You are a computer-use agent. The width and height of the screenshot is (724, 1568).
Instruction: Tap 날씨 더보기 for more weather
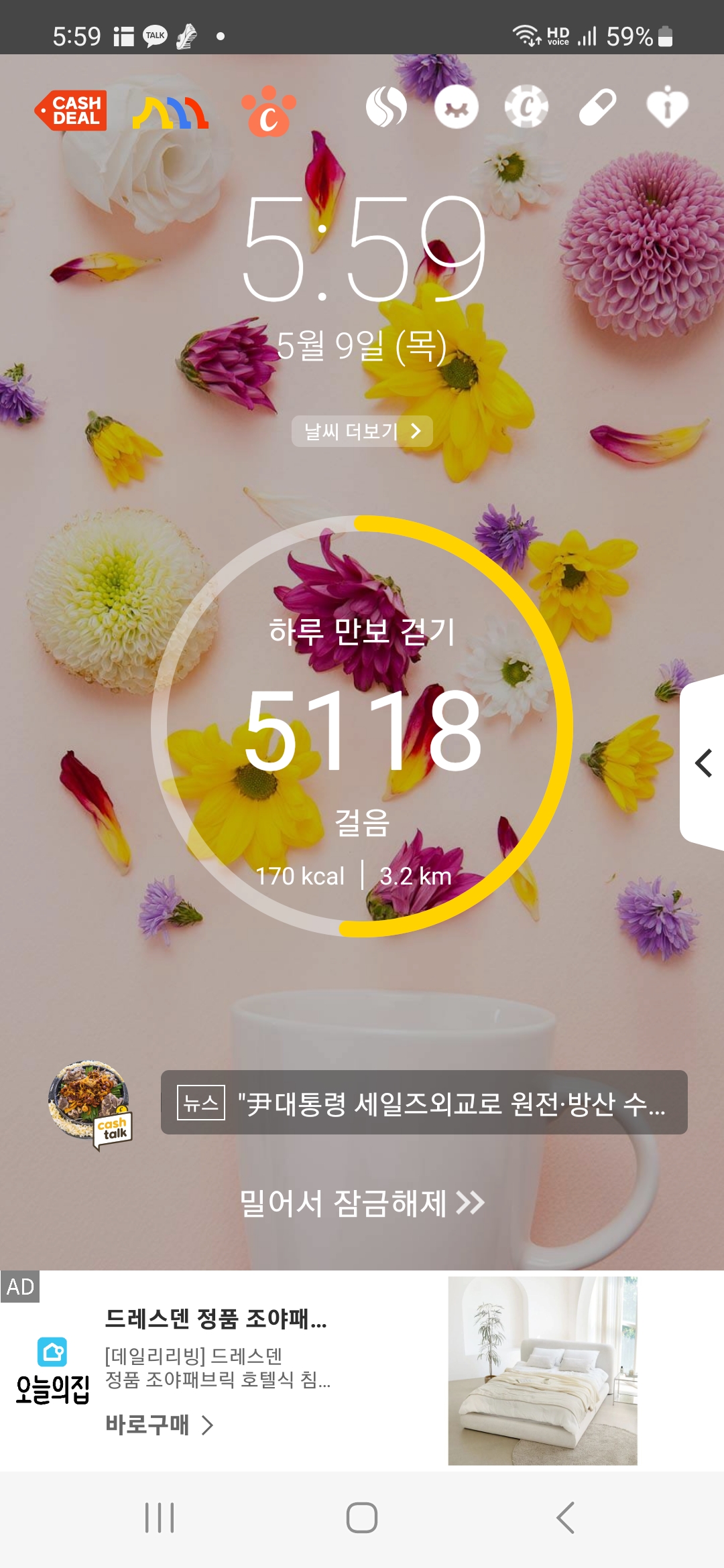coord(362,431)
